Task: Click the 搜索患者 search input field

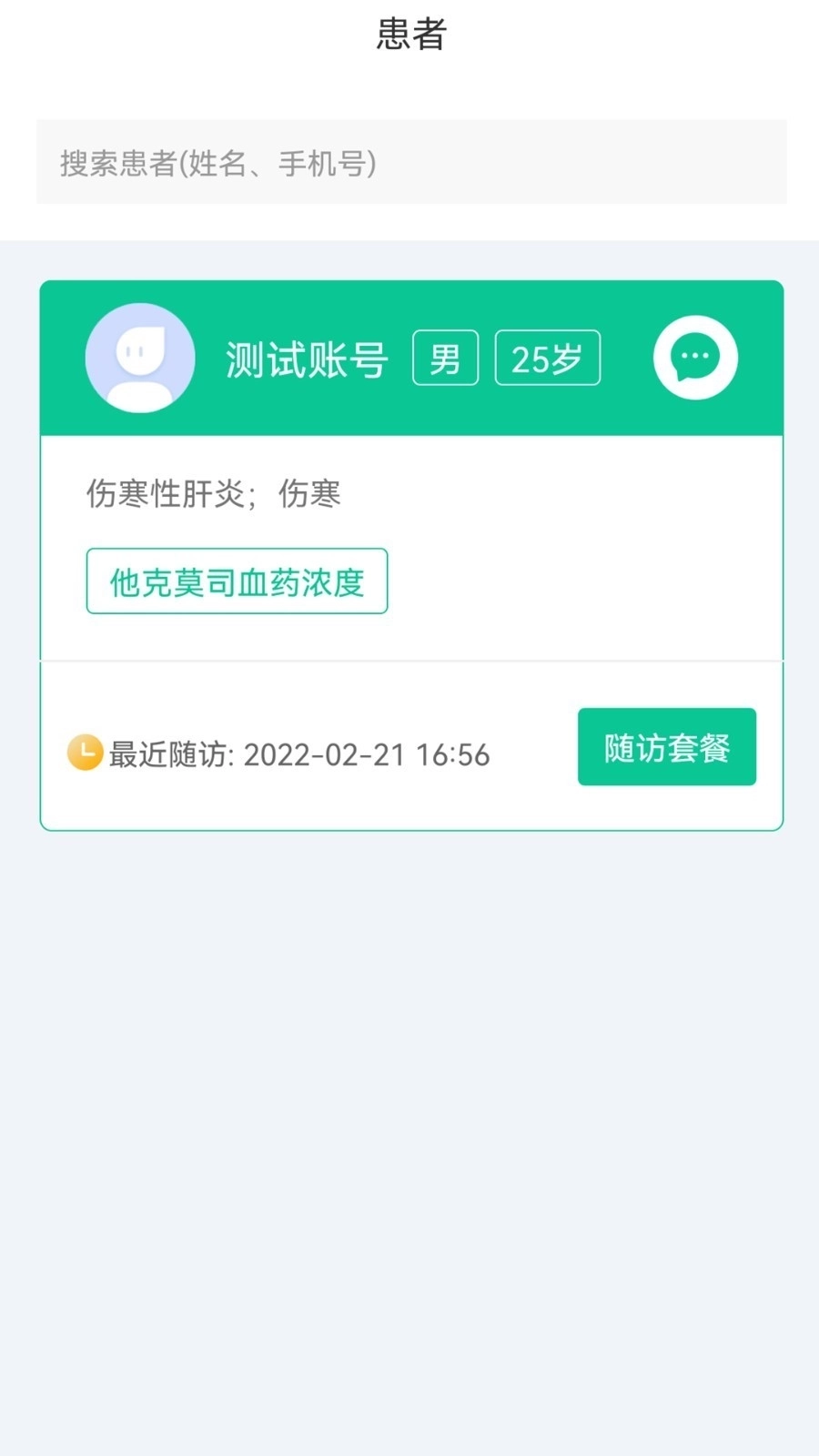Action: point(409,164)
